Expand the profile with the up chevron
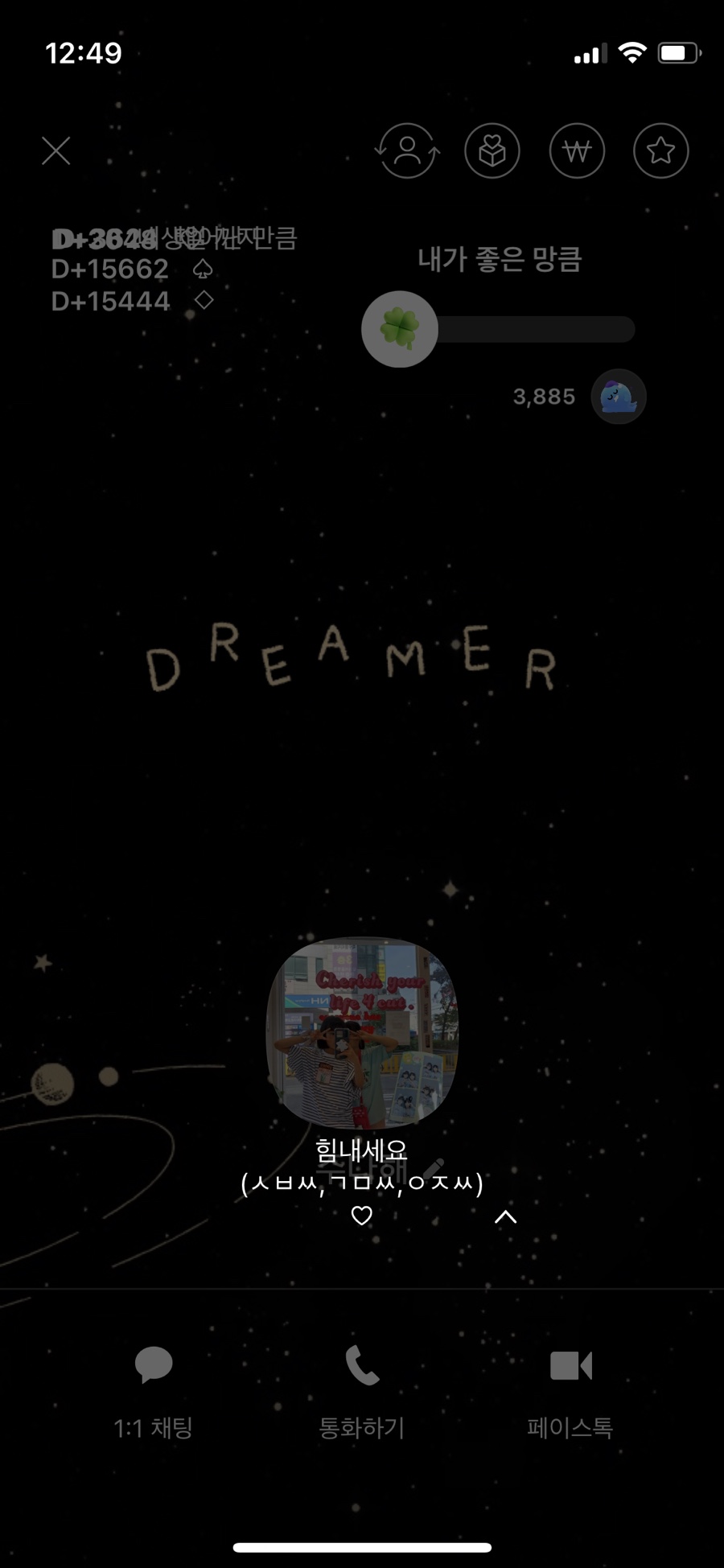 coord(505,1216)
